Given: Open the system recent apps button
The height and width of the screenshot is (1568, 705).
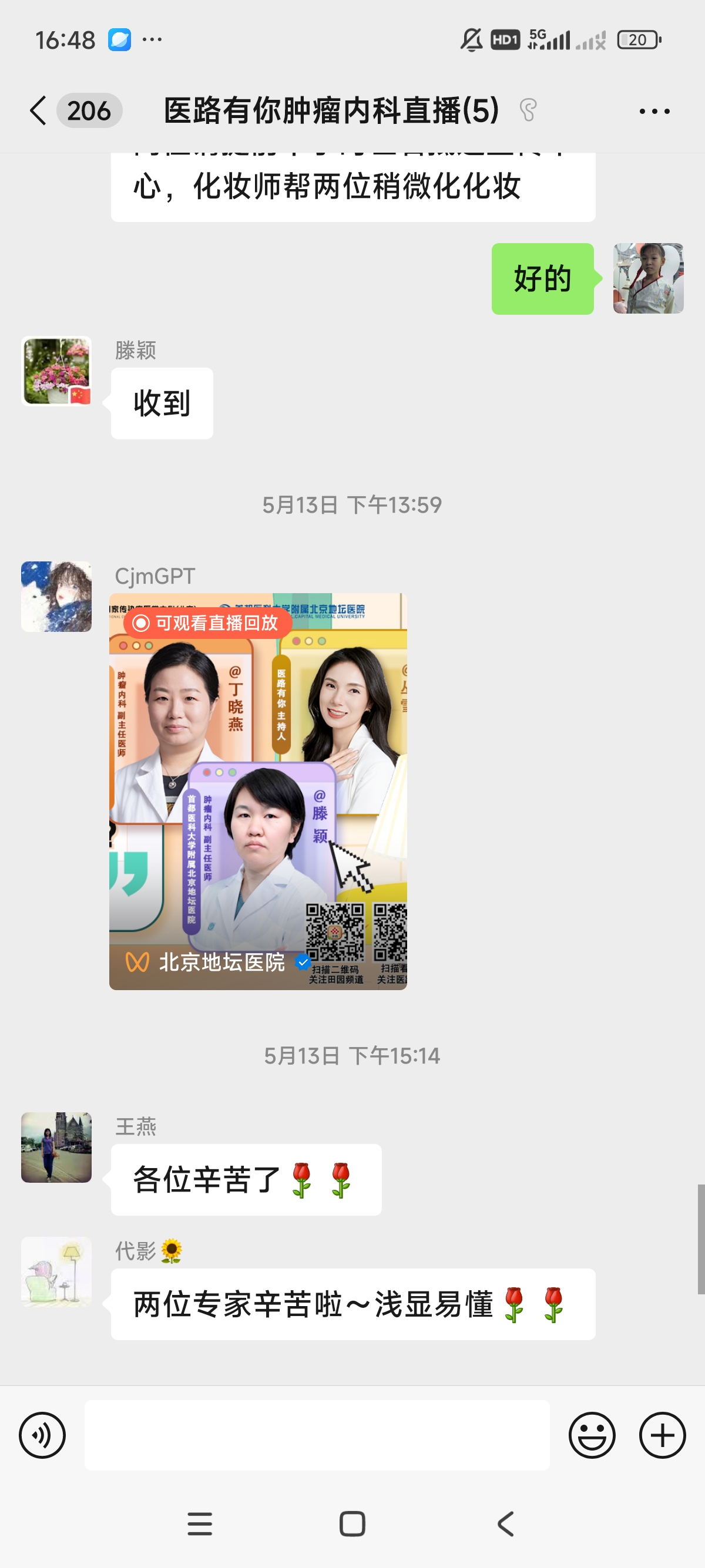Looking at the screenshot, I should [x=200, y=1523].
